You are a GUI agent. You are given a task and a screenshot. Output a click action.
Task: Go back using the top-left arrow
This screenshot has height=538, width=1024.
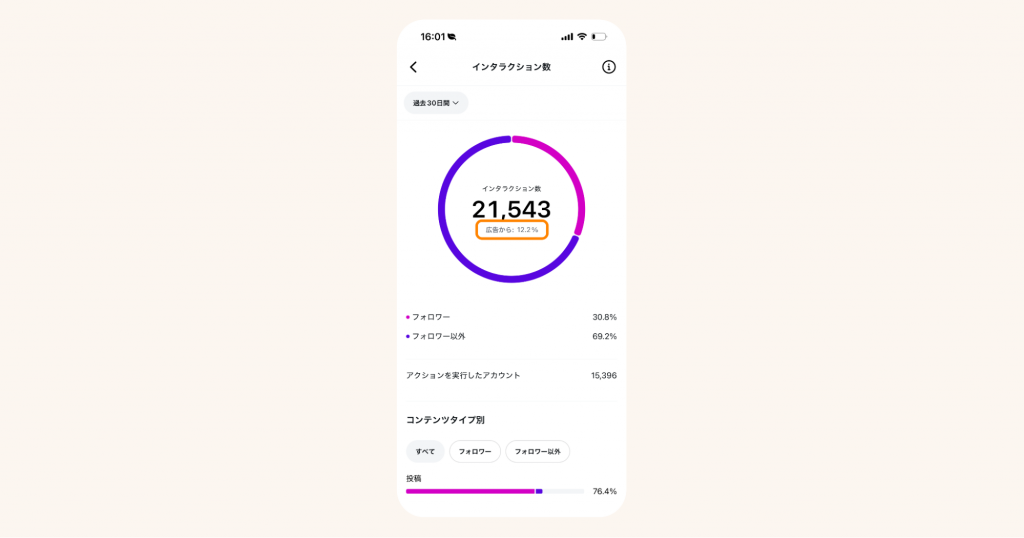click(413, 67)
